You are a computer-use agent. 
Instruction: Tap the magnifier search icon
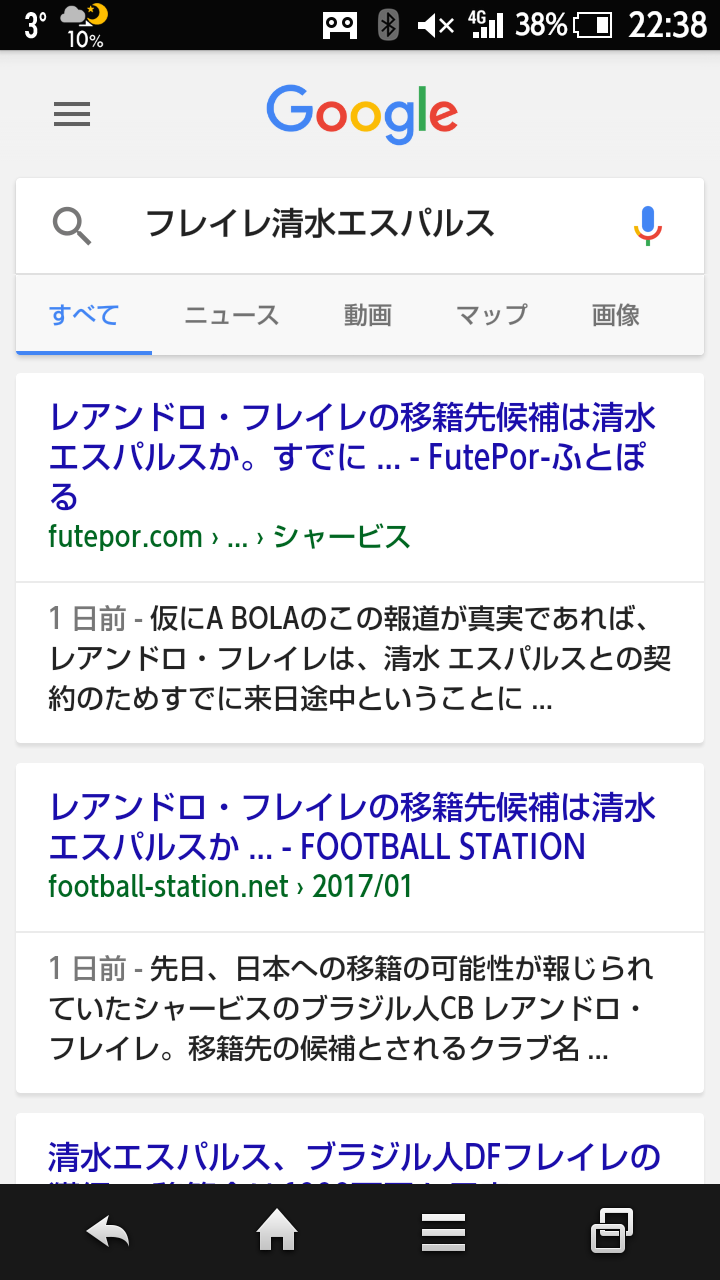(x=72, y=226)
